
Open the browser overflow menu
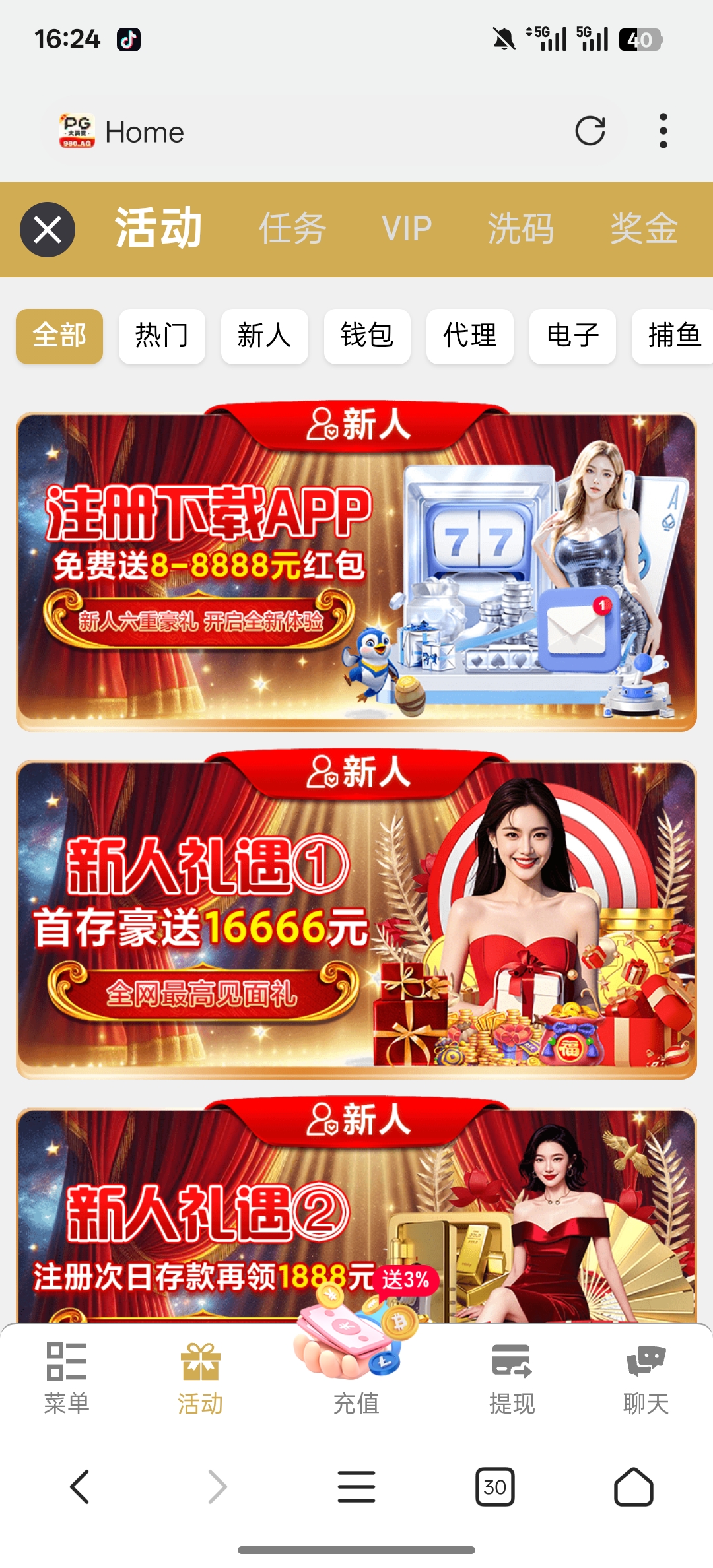pyautogui.click(x=663, y=131)
